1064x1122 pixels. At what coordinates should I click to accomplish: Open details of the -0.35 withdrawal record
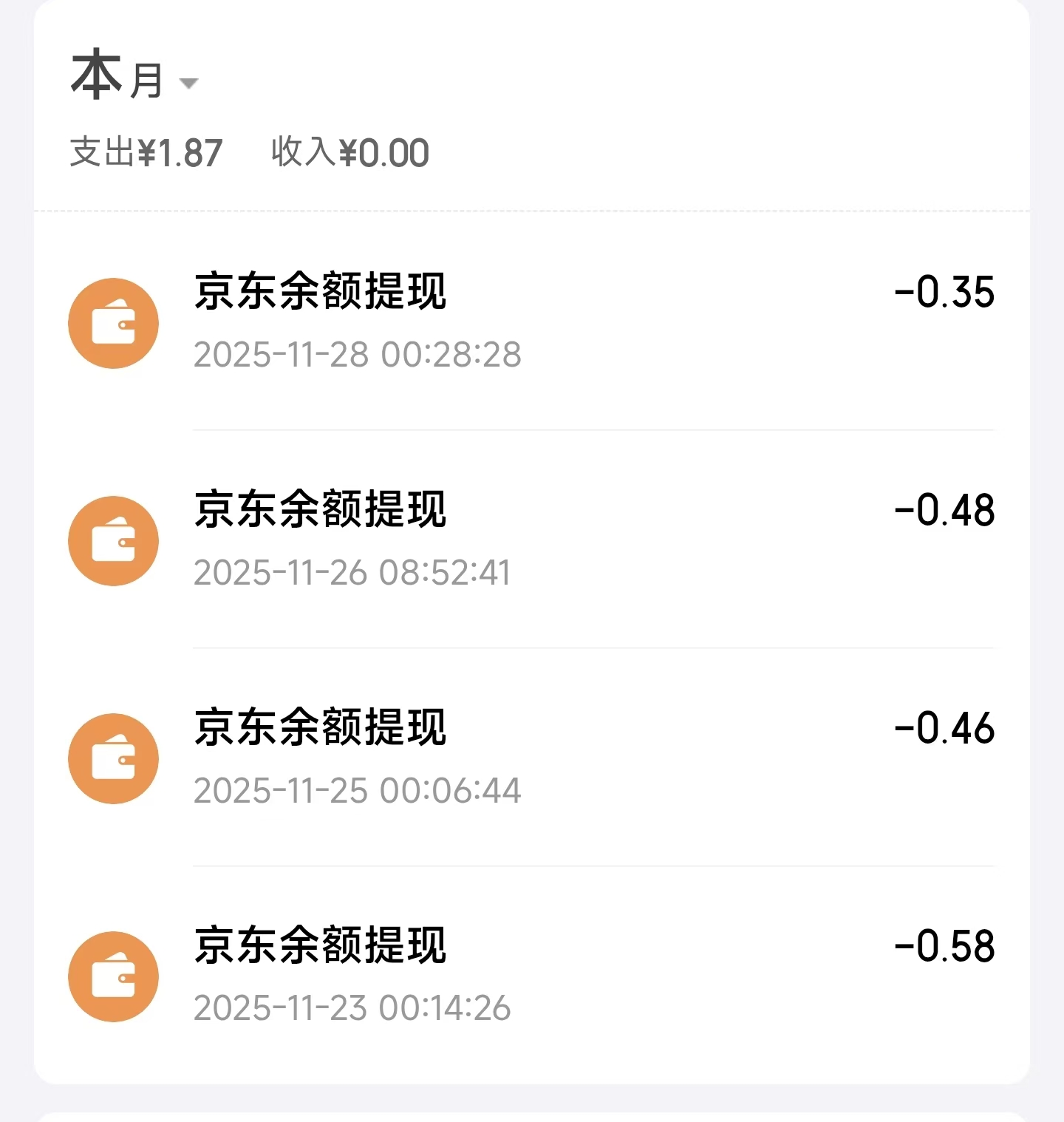[x=517, y=323]
